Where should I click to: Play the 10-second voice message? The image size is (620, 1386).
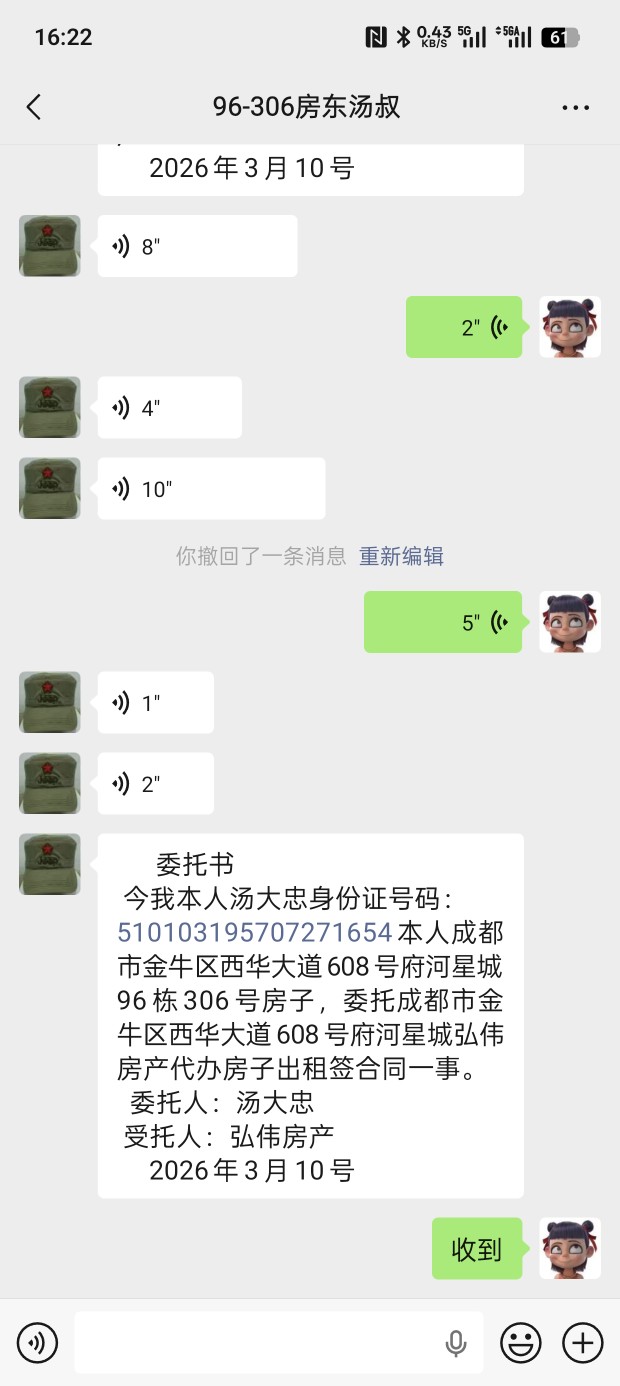211,489
